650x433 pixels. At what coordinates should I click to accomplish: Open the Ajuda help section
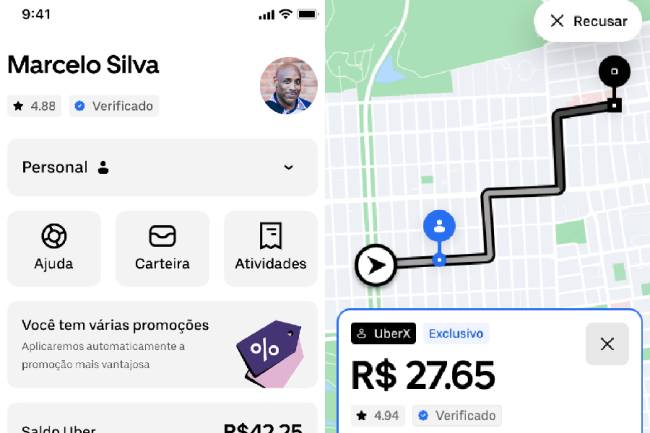[x=54, y=248]
